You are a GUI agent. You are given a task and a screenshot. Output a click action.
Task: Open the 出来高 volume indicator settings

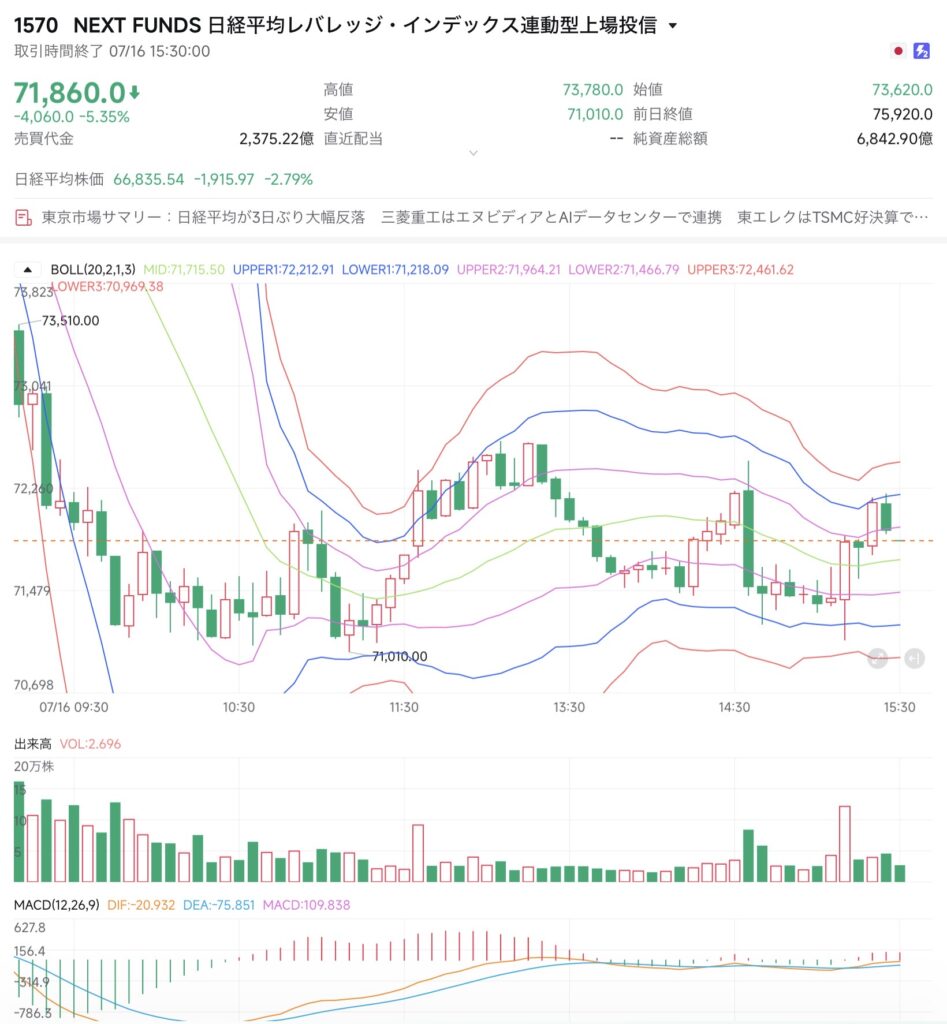pyautogui.click(x=33, y=744)
